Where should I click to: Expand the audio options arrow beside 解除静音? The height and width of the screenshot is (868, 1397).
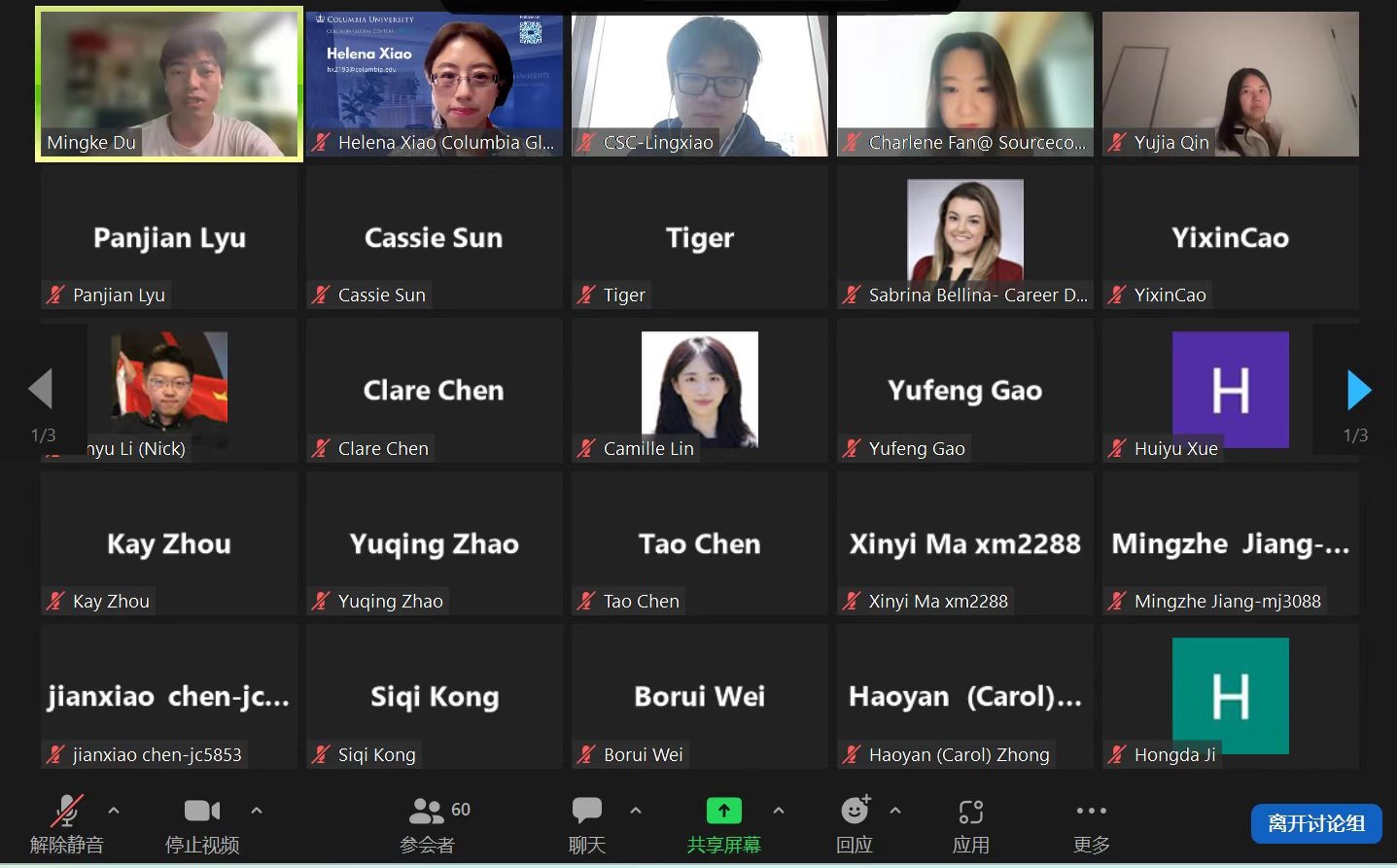coord(114,810)
